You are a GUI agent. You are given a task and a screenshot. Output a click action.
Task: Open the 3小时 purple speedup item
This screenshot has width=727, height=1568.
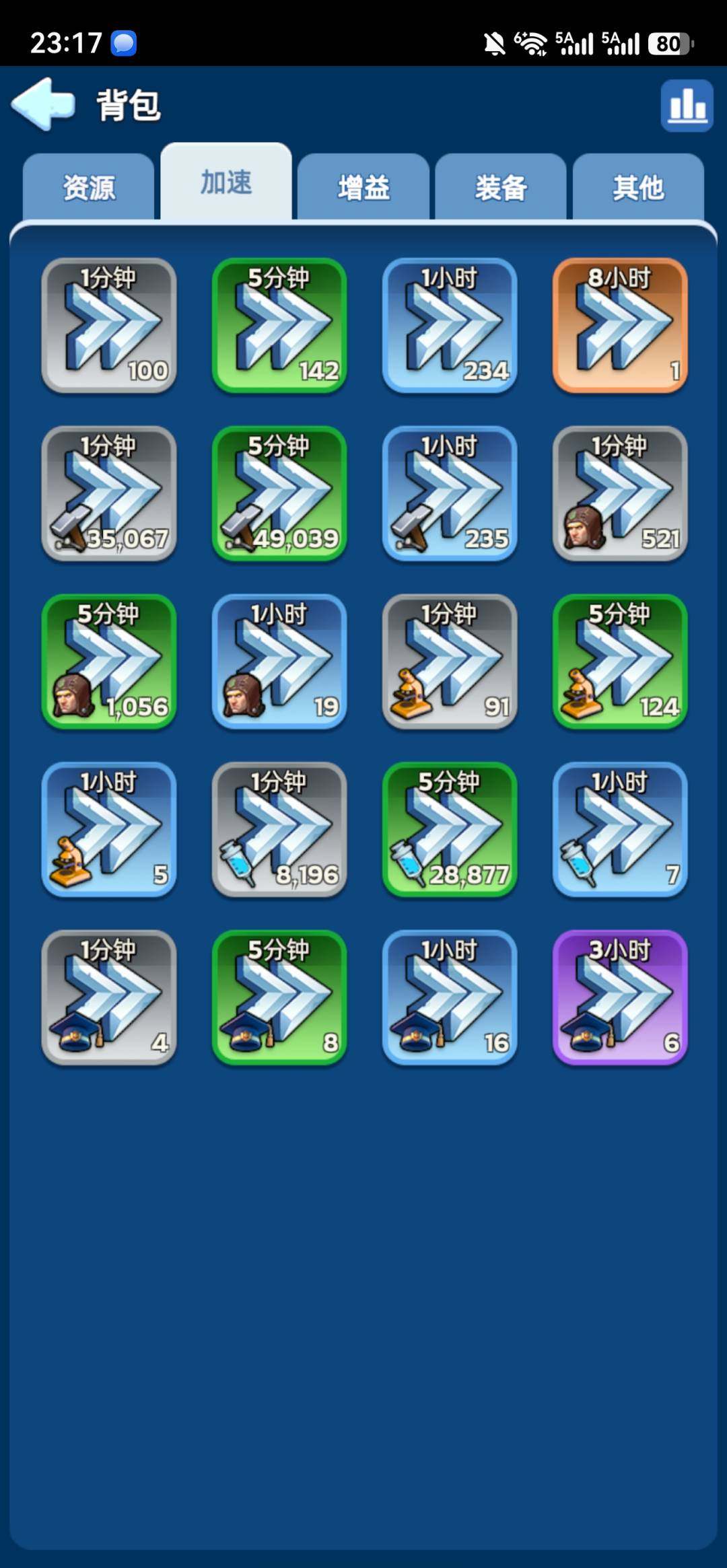coord(620,997)
